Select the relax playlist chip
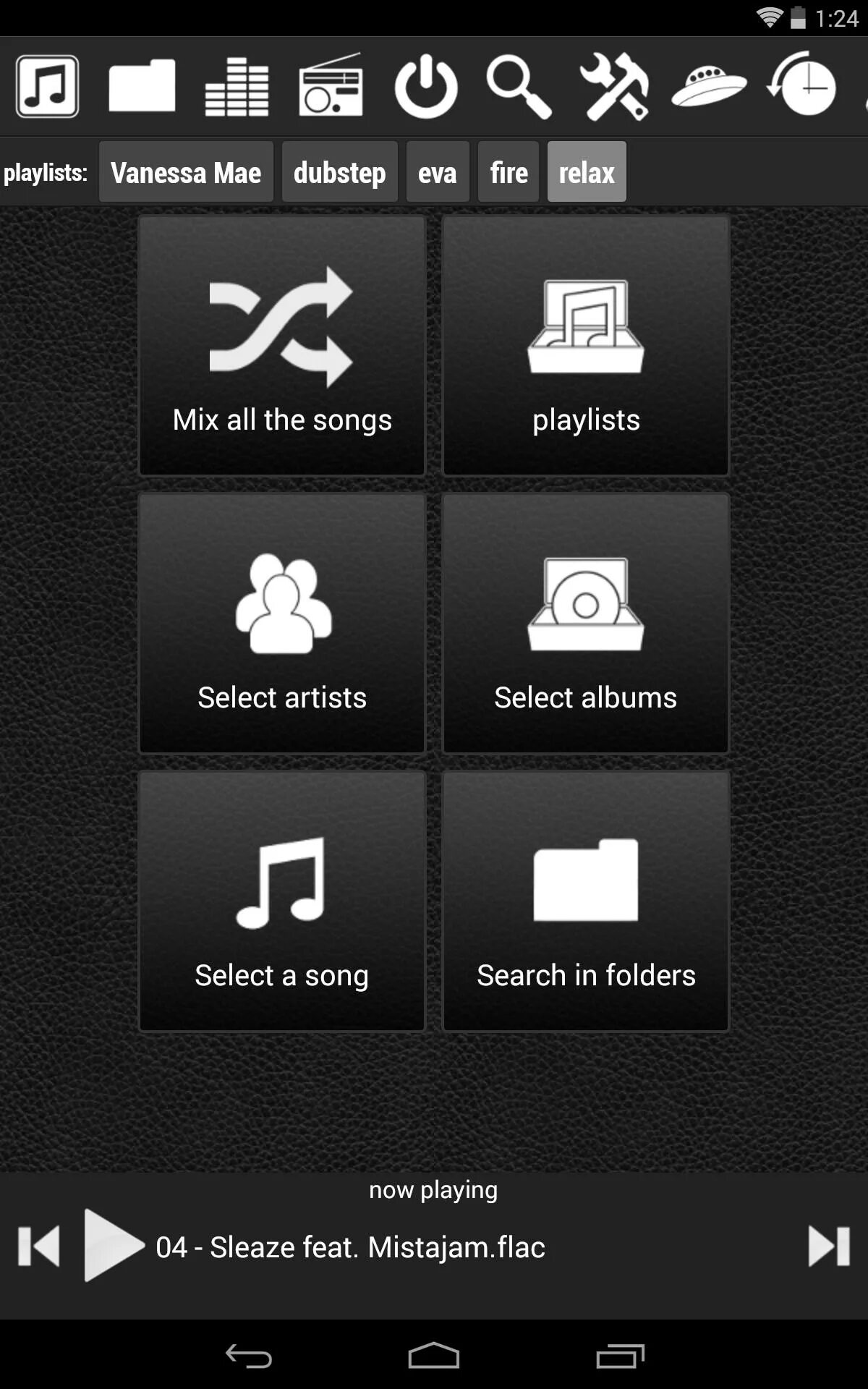 point(587,172)
